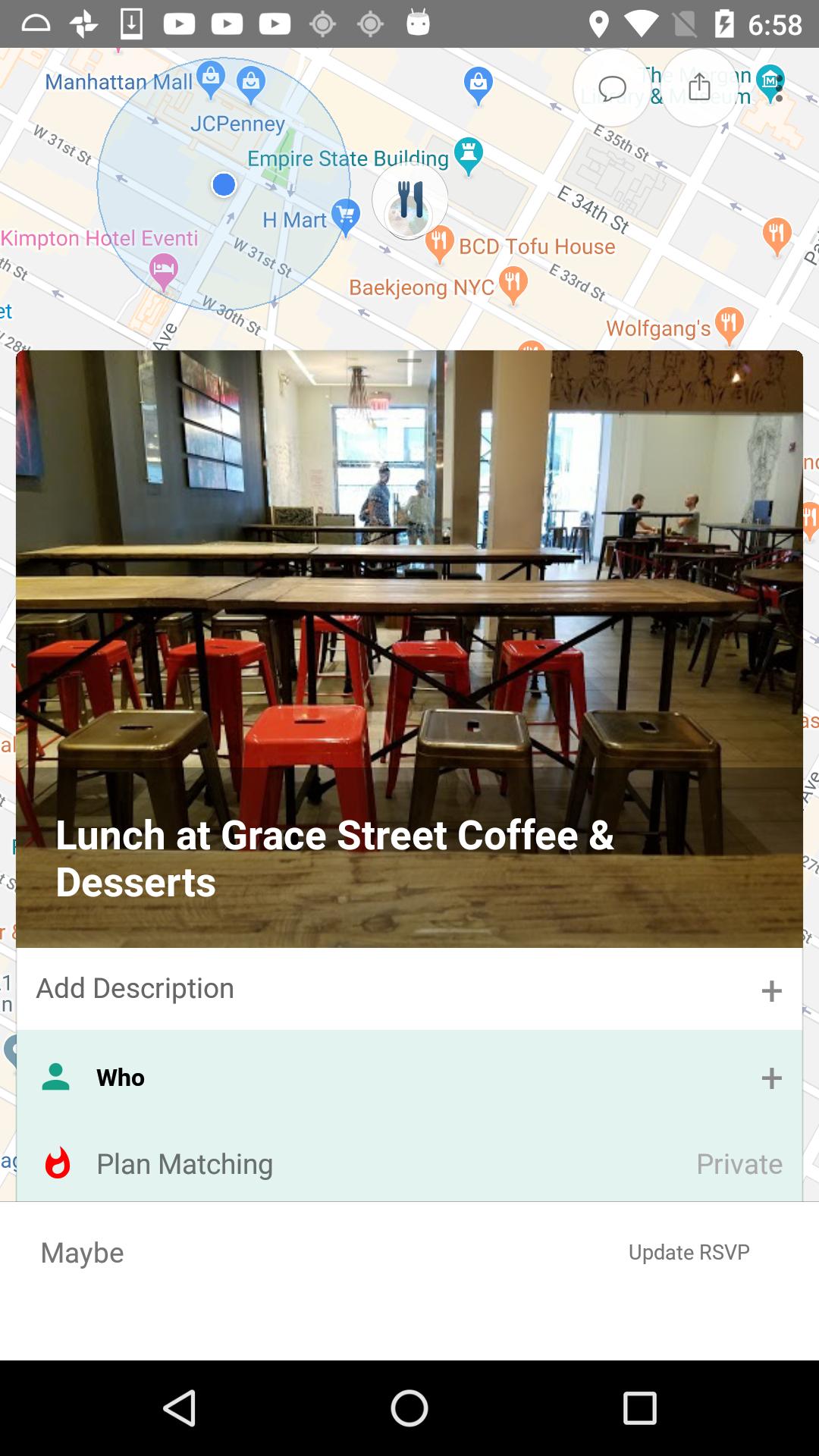Go back using the system back button
This screenshot has width=819, height=1456.
pos(180,1408)
